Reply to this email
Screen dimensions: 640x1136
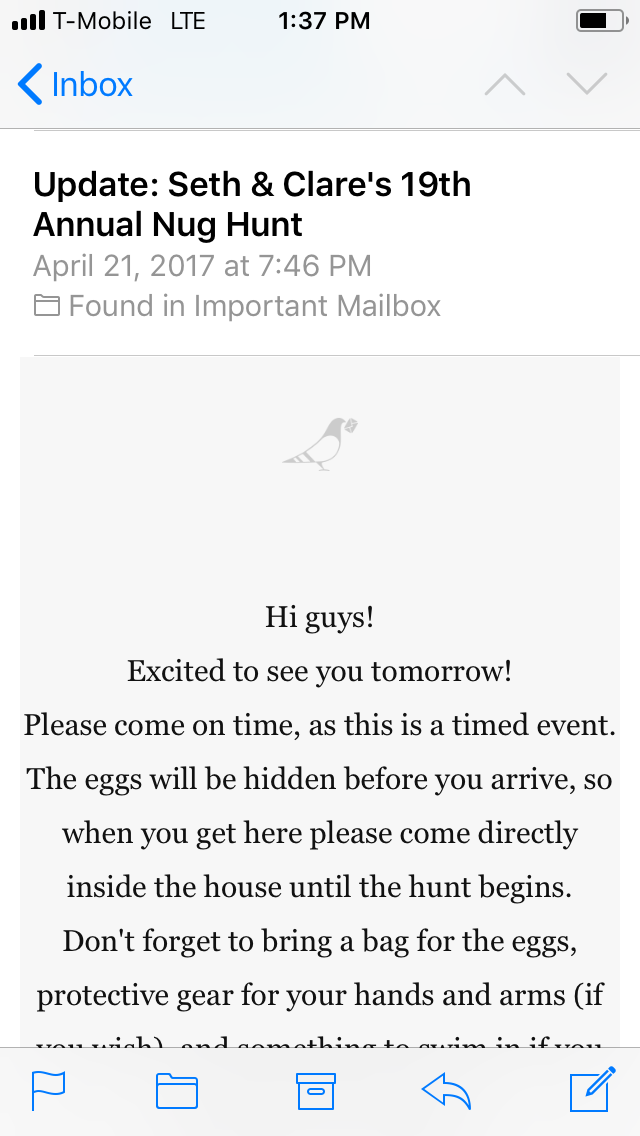pos(446,1091)
